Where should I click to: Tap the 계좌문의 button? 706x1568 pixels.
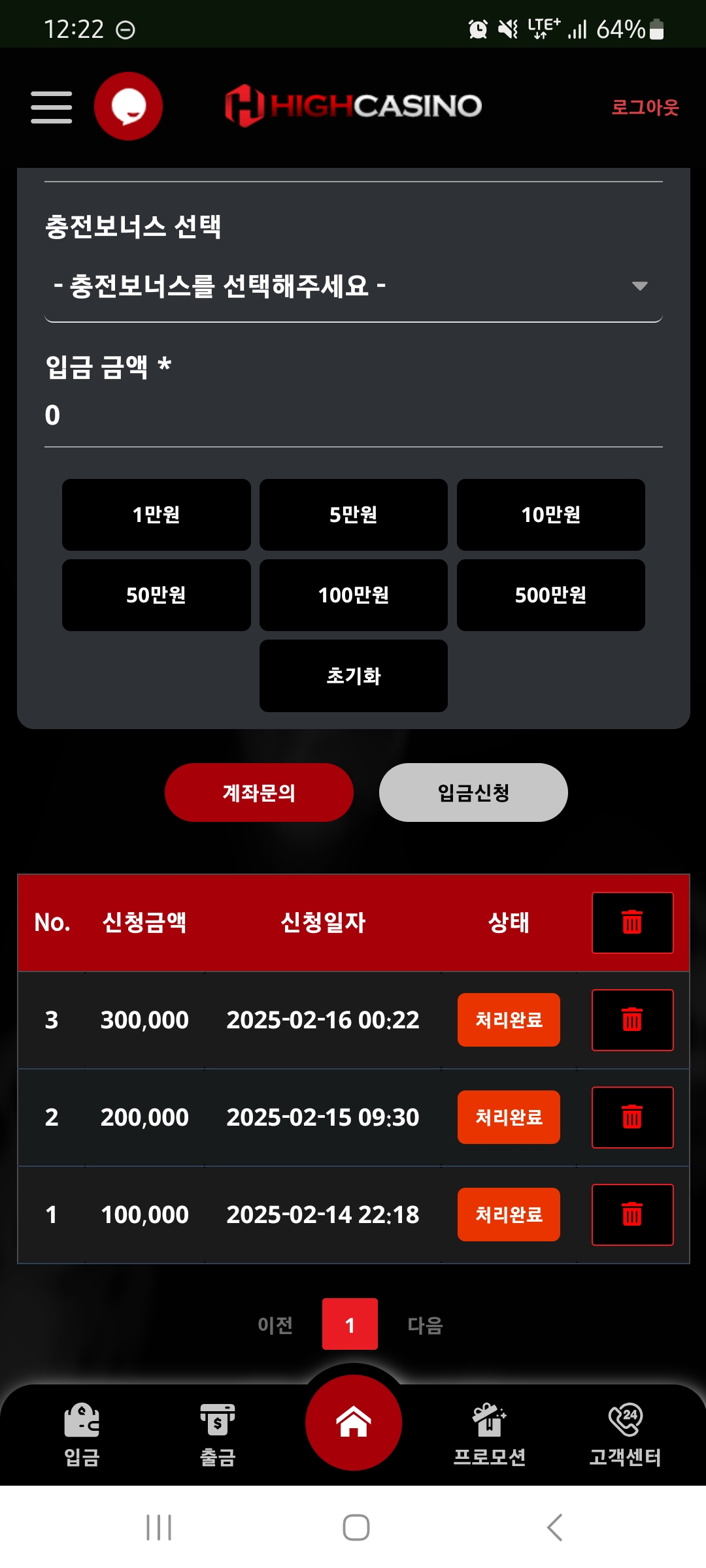[259, 792]
